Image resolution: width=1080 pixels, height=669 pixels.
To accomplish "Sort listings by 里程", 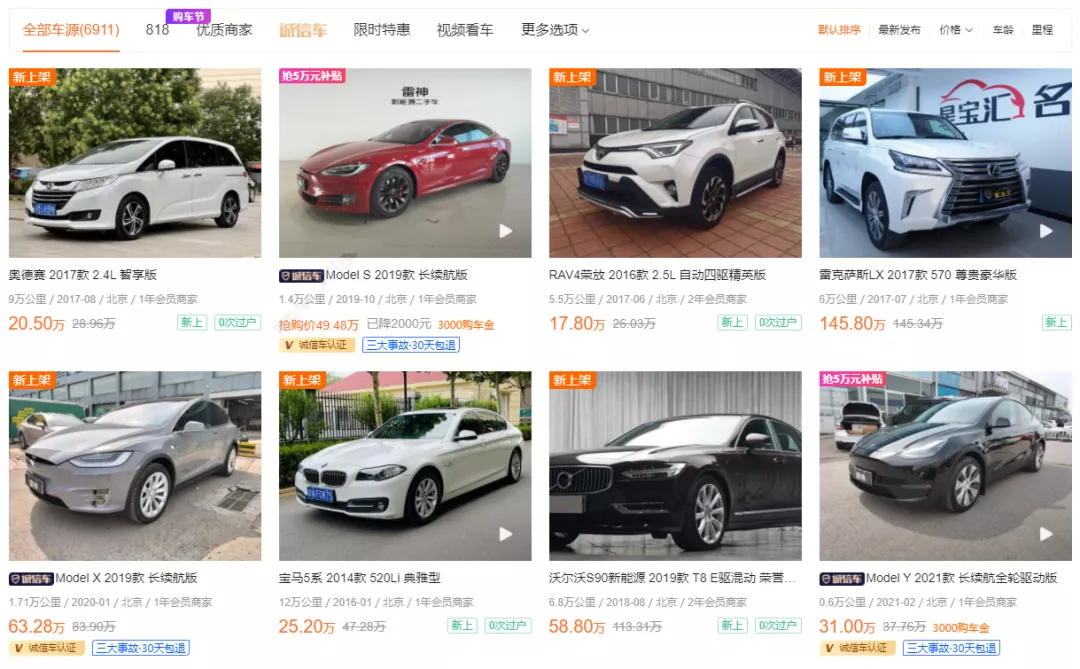I will click(x=1042, y=30).
